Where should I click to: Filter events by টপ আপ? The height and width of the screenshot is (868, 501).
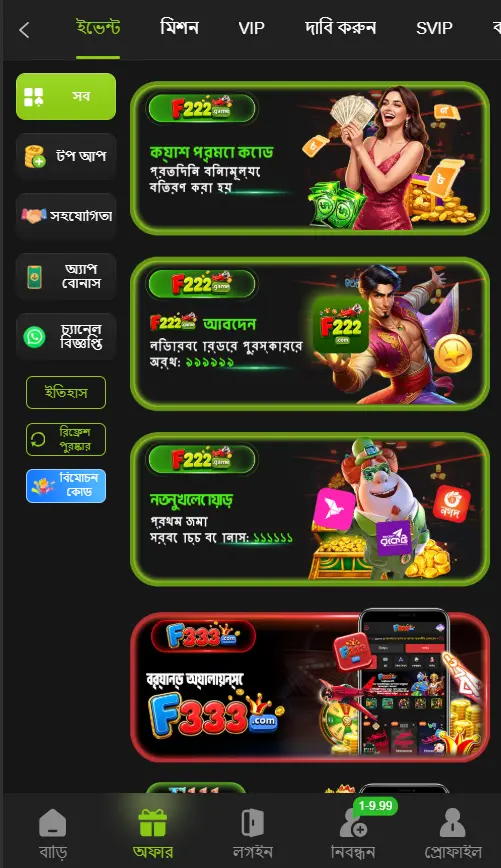(66, 156)
